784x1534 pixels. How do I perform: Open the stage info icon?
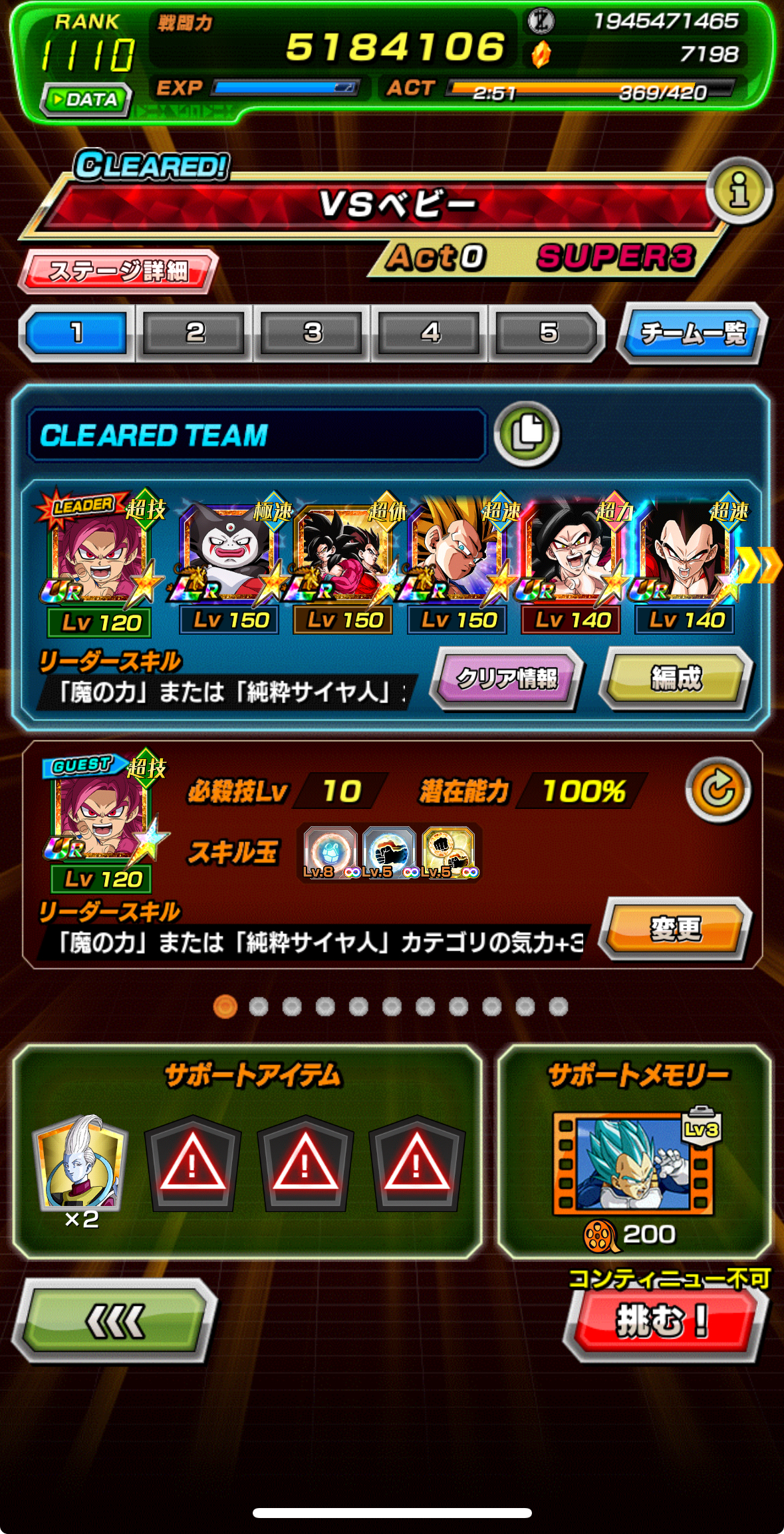coord(739,191)
